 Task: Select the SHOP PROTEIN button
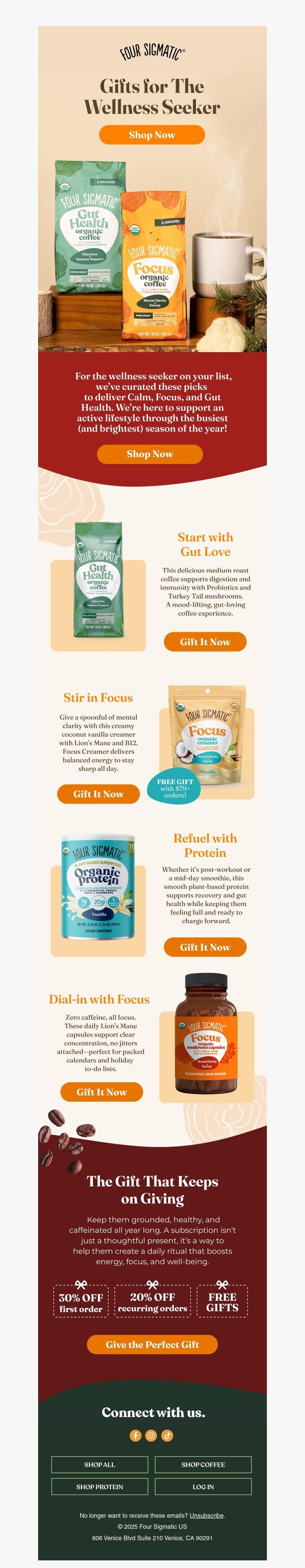[x=100, y=1486]
